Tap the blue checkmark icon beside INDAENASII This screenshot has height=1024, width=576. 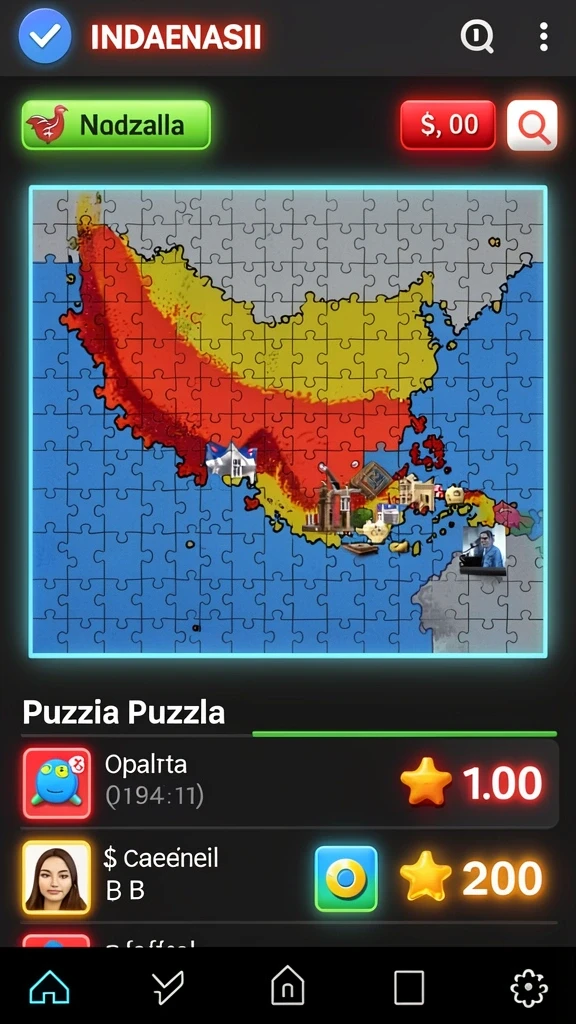pos(46,37)
